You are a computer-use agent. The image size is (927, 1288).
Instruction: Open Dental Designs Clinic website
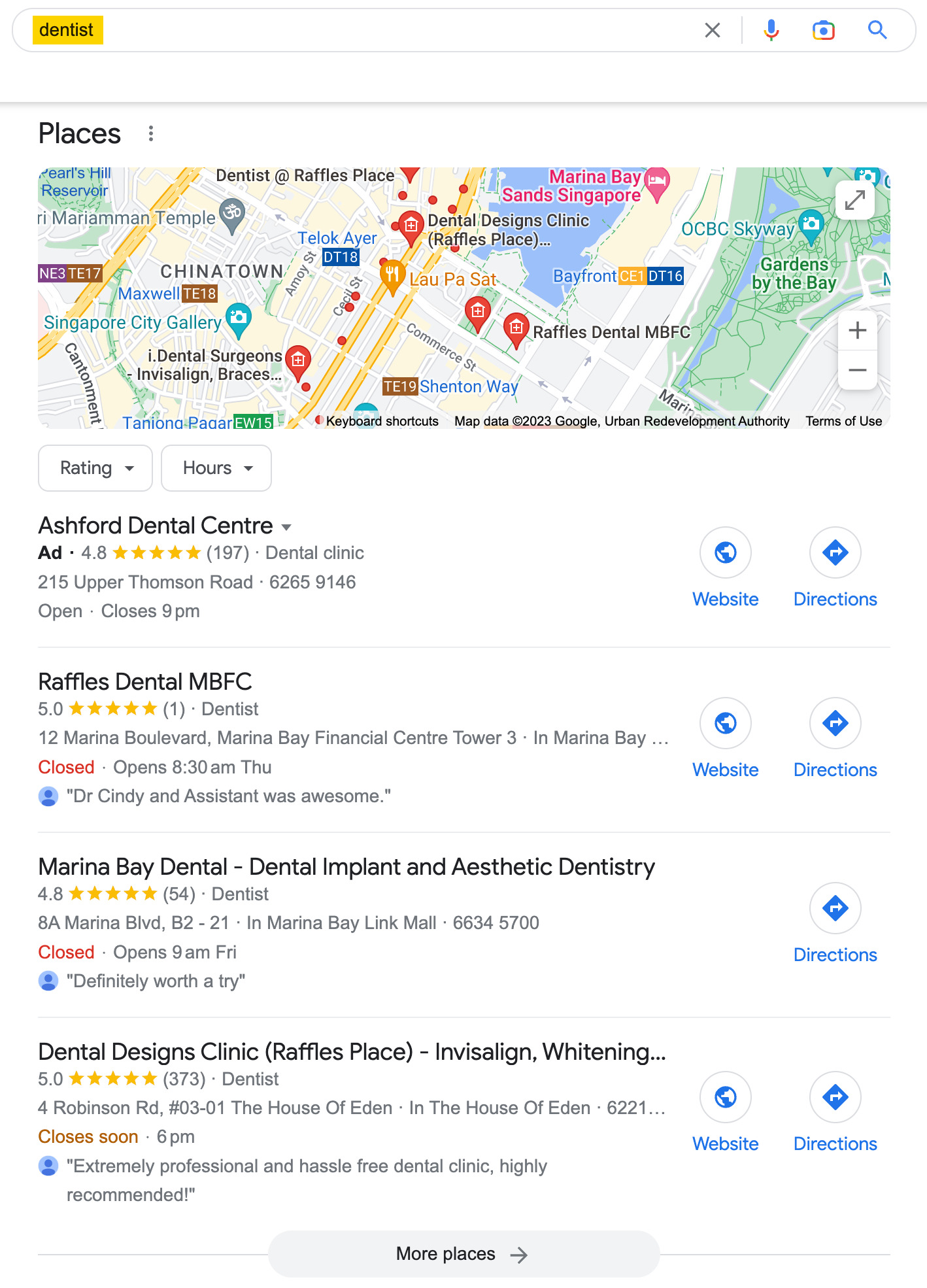point(725,1097)
